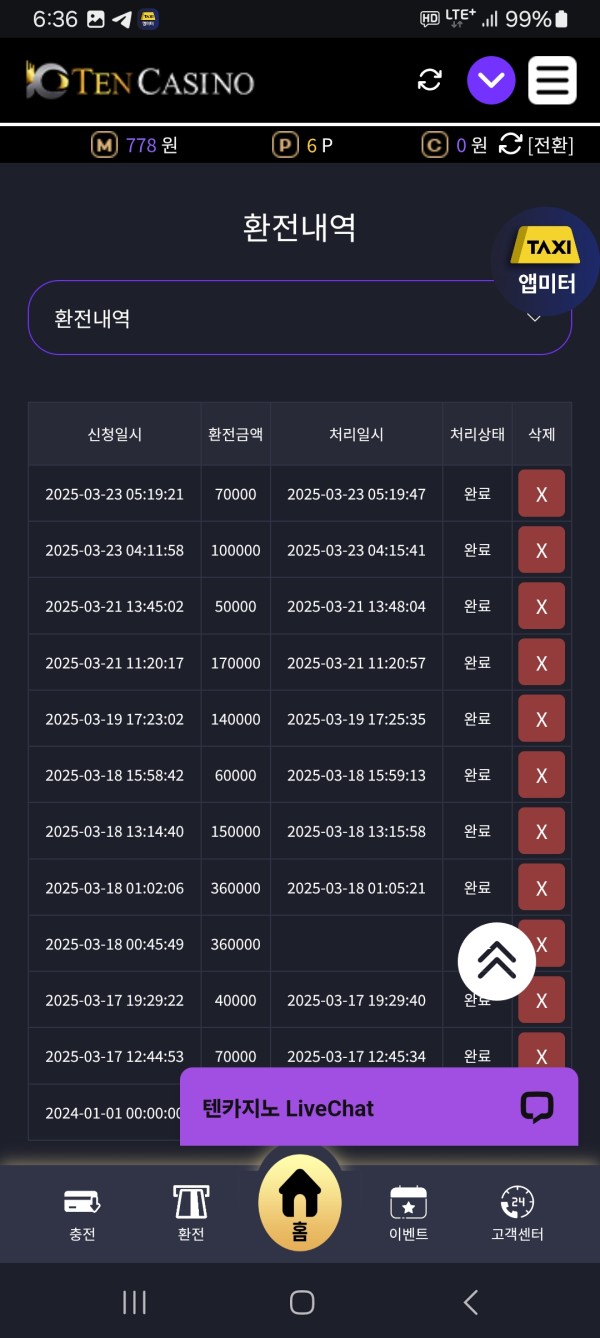Go to 홈 from bottom bar

[300, 1205]
